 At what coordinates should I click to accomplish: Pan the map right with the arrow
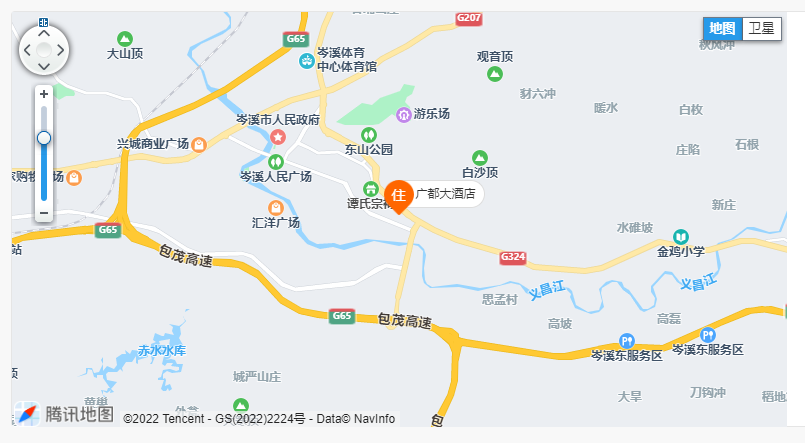(60, 49)
